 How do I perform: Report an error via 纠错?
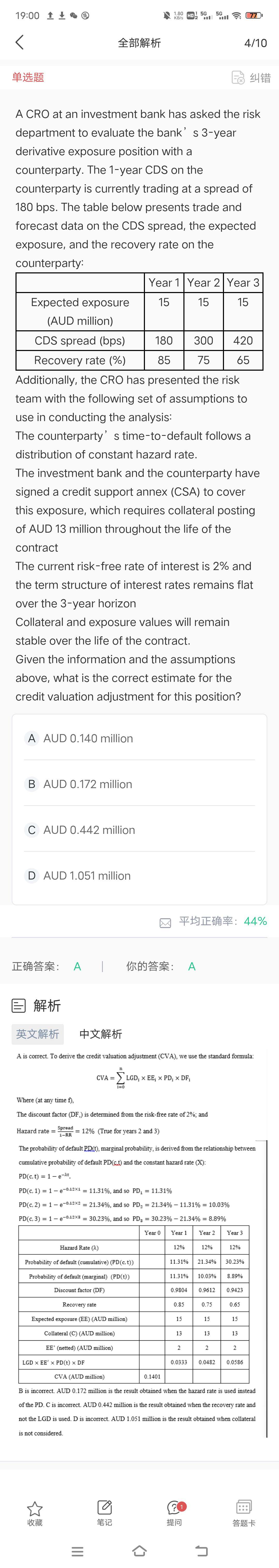251,77
